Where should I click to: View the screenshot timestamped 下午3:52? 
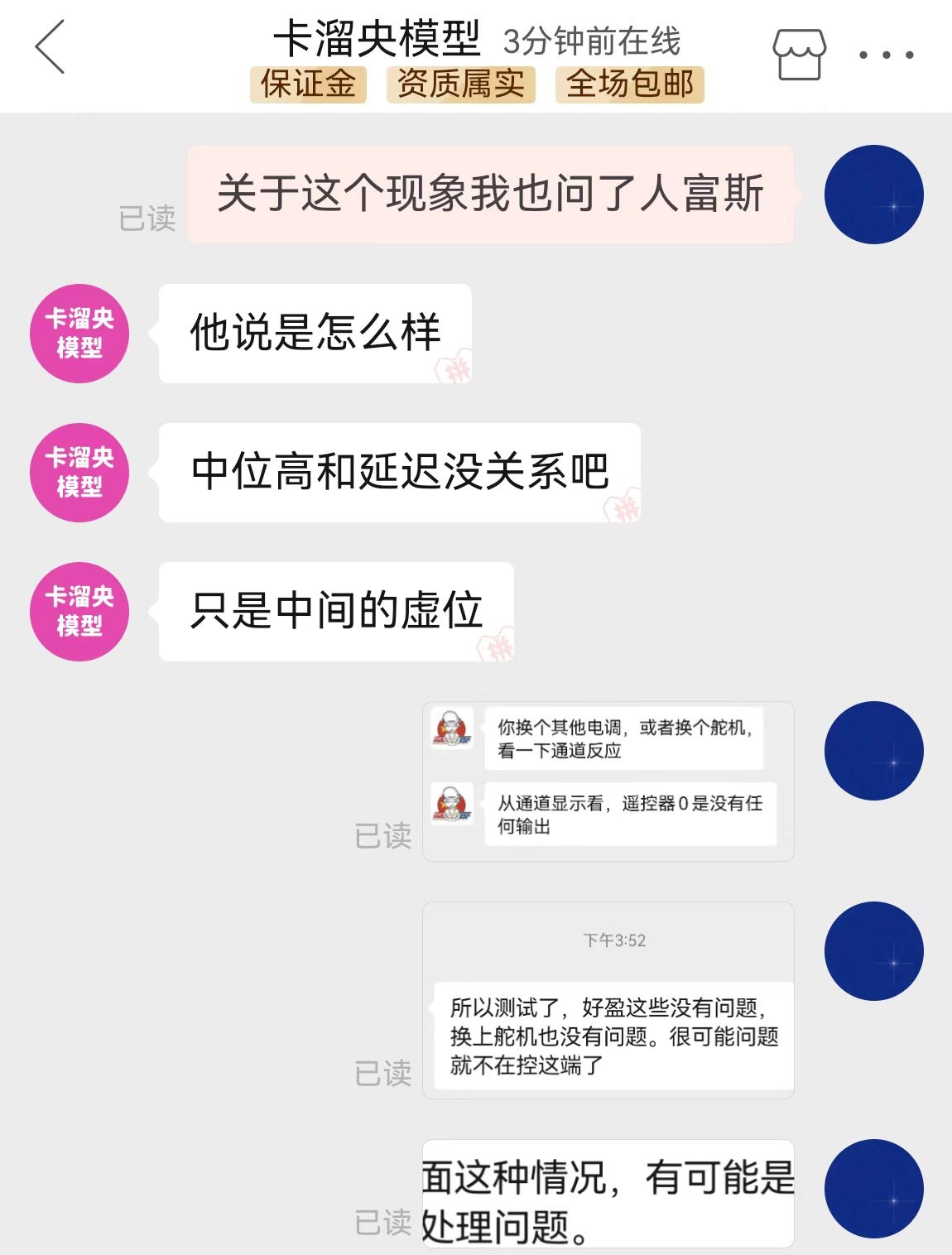(x=608, y=1000)
